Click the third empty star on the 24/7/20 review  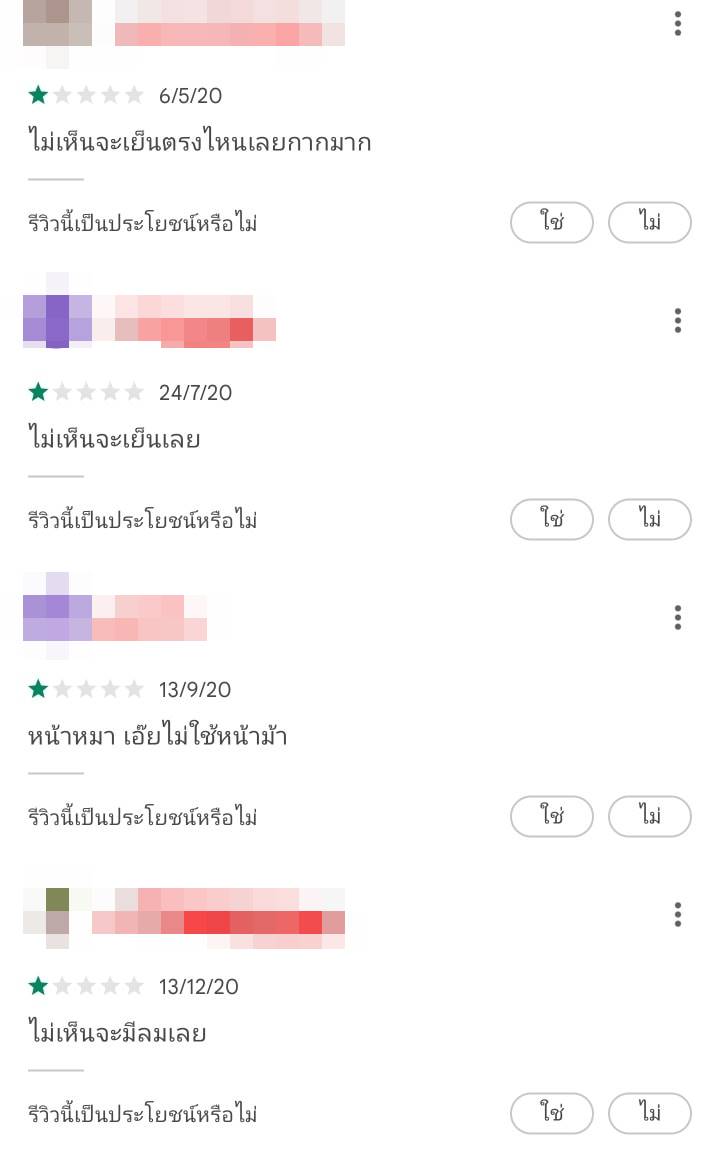[87, 392]
